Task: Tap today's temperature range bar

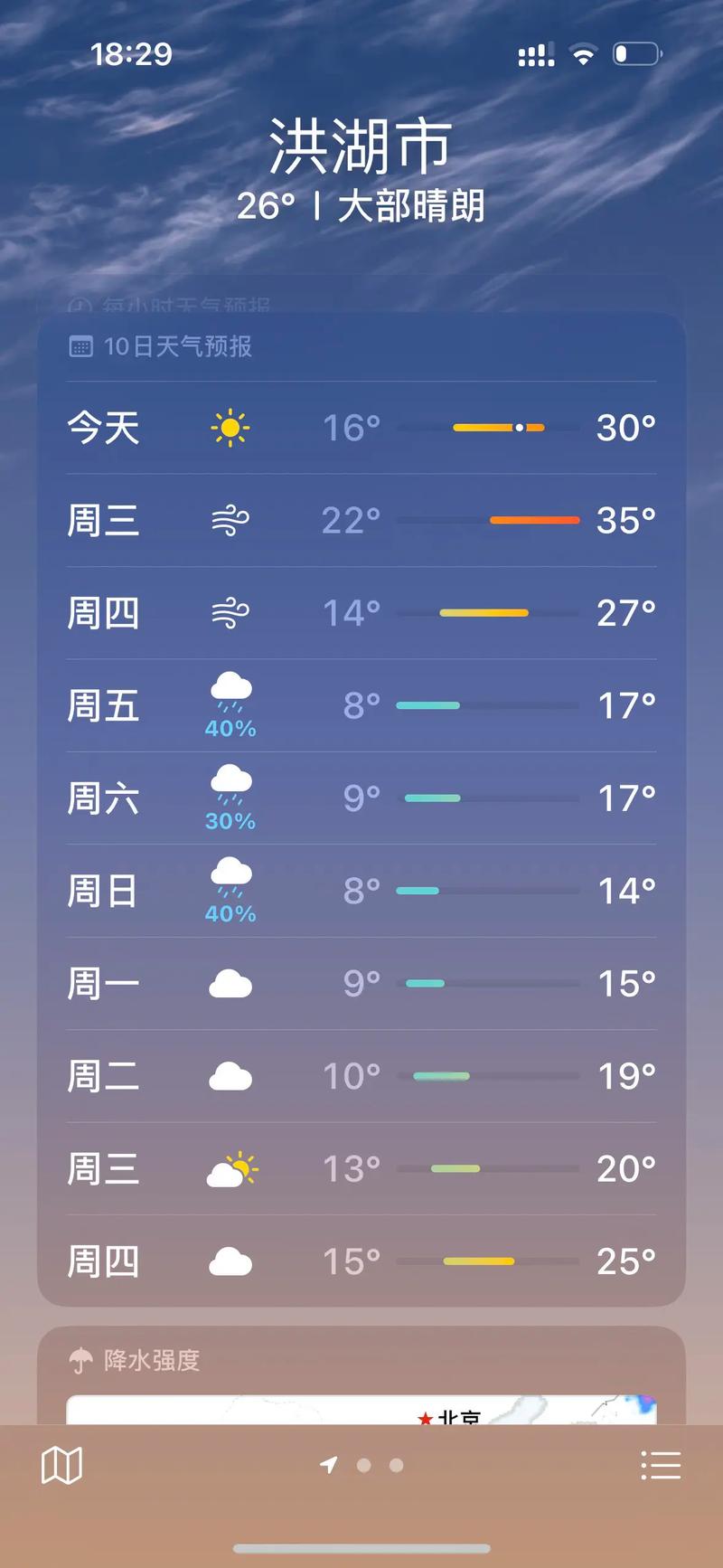Action: coord(499,425)
